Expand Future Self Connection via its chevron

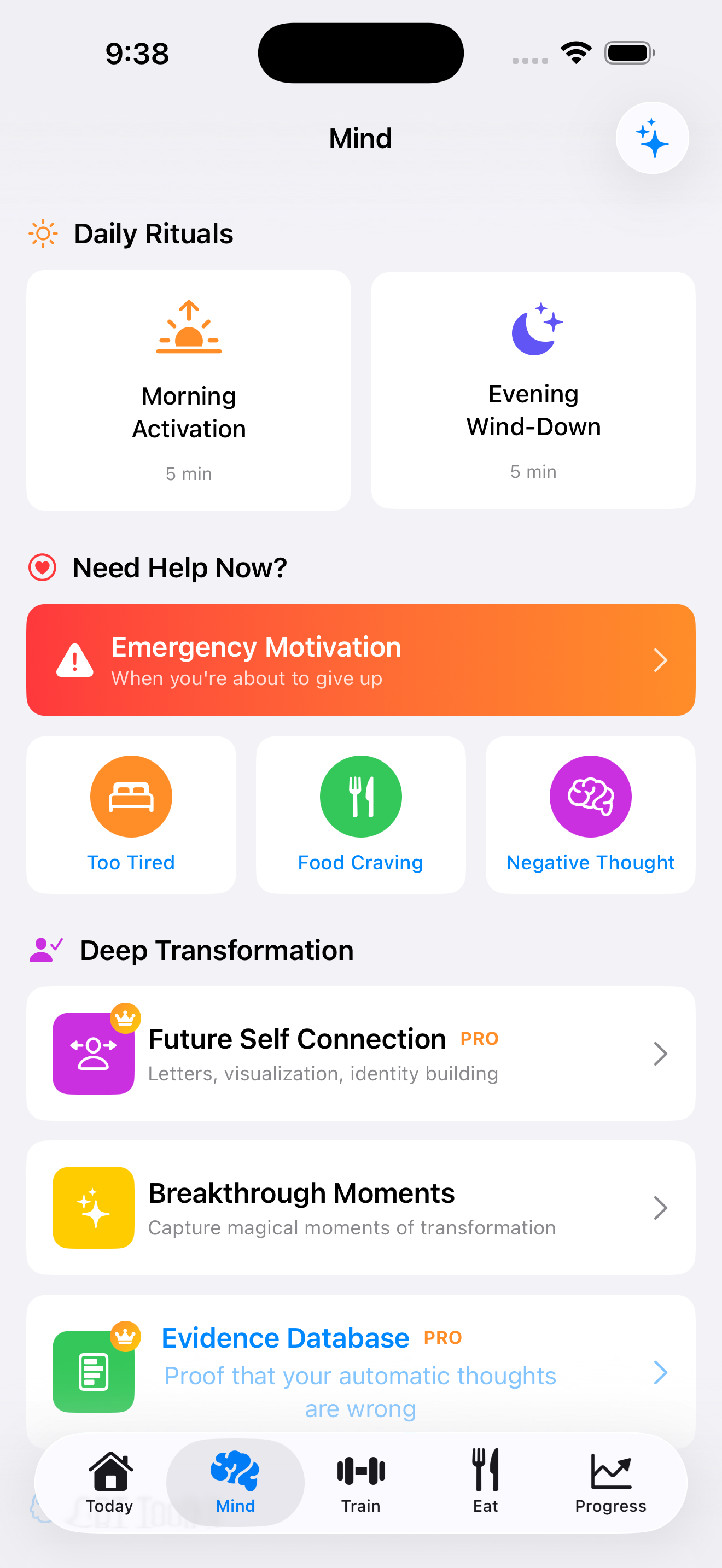click(661, 1054)
